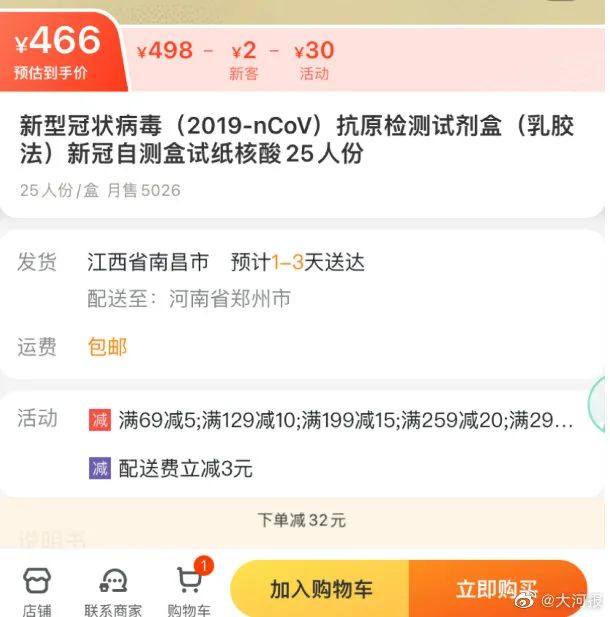Open the 店铺 store page
The image size is (610, 617).
(37, 591)
